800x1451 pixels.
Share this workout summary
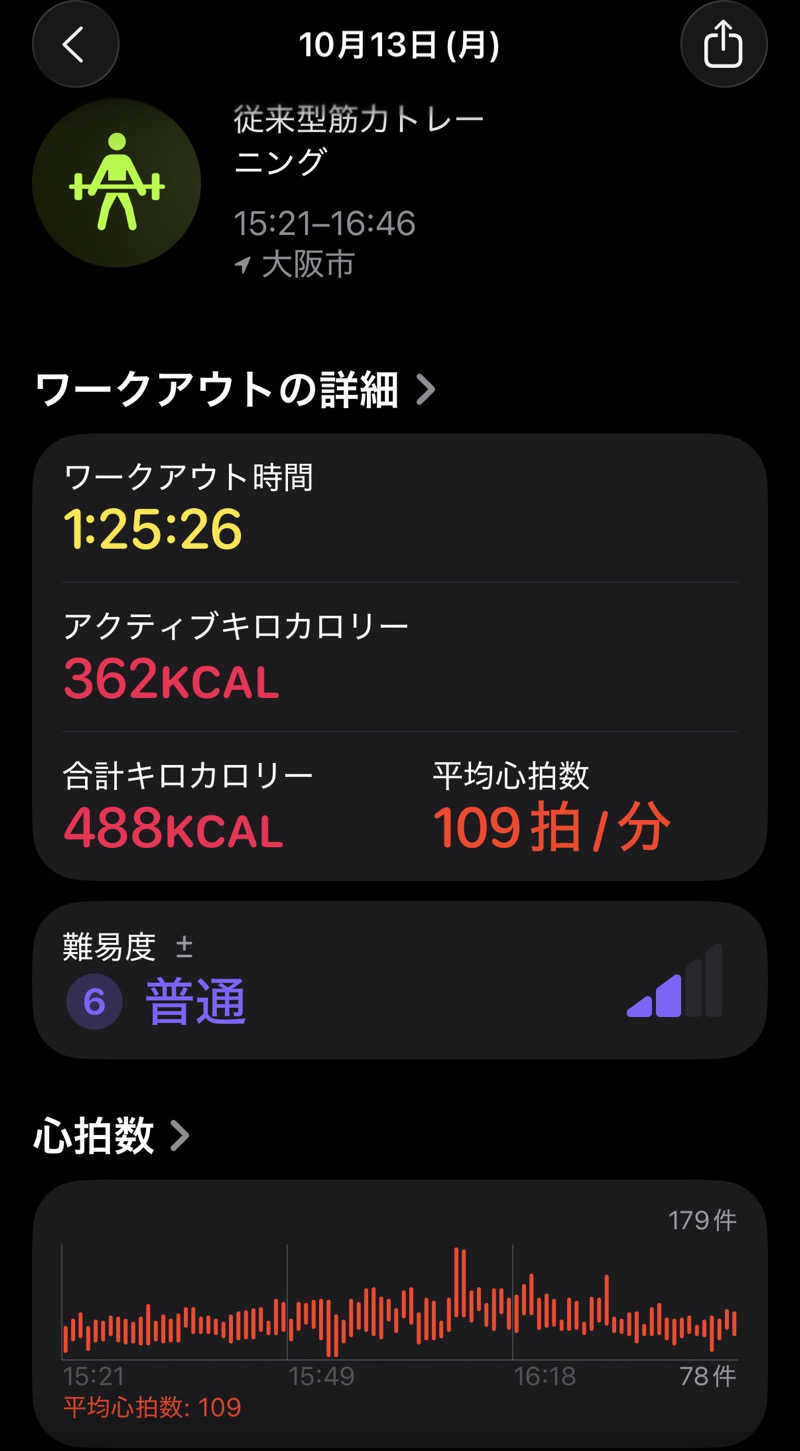(723, 44)
